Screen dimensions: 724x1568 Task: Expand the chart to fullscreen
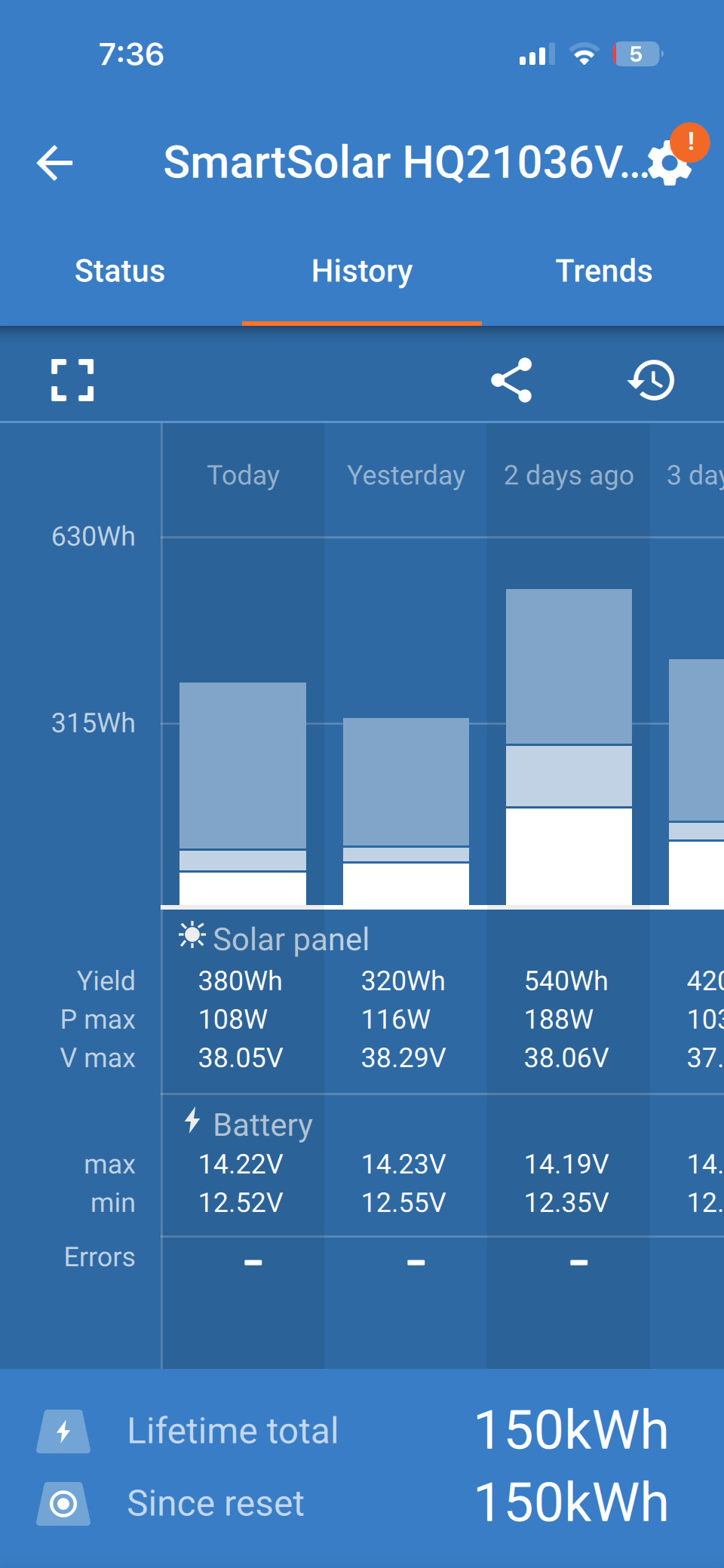[x=72, y=380]
